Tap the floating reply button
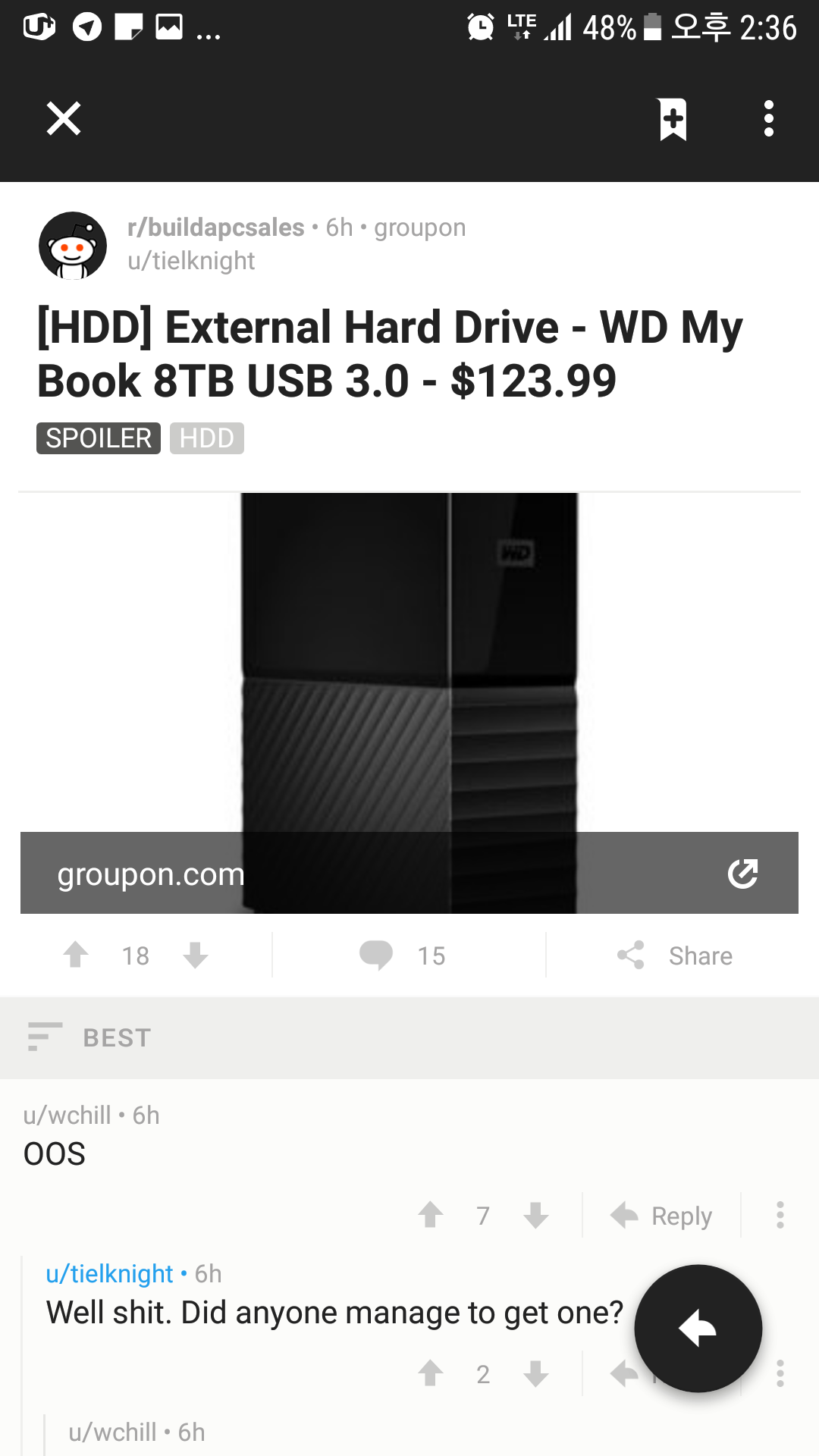819x1456 pixels. (698, 1329)
